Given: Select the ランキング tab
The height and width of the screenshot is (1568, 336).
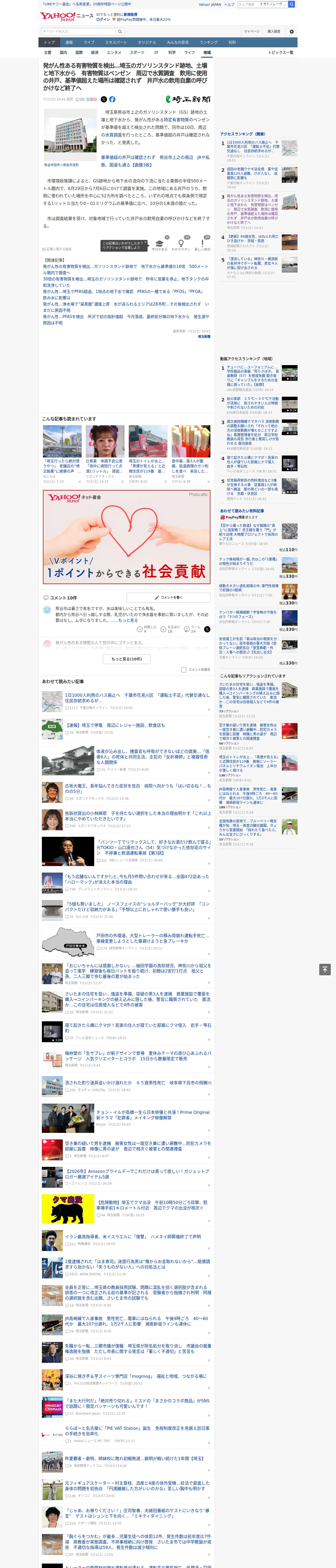Looking at the screenshot, I should pos(209,43).
